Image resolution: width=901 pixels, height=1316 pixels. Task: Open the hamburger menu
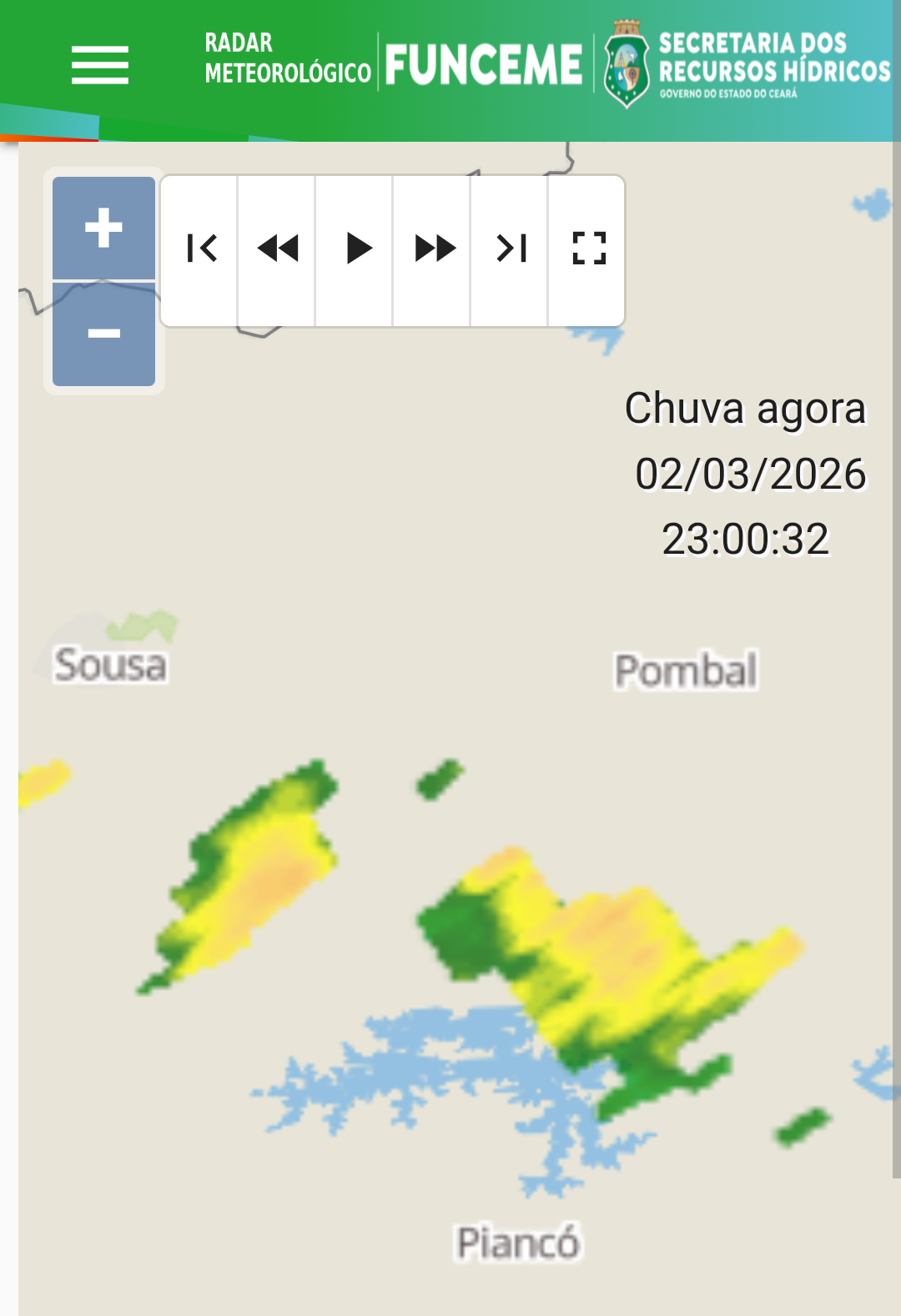[99, 65]
